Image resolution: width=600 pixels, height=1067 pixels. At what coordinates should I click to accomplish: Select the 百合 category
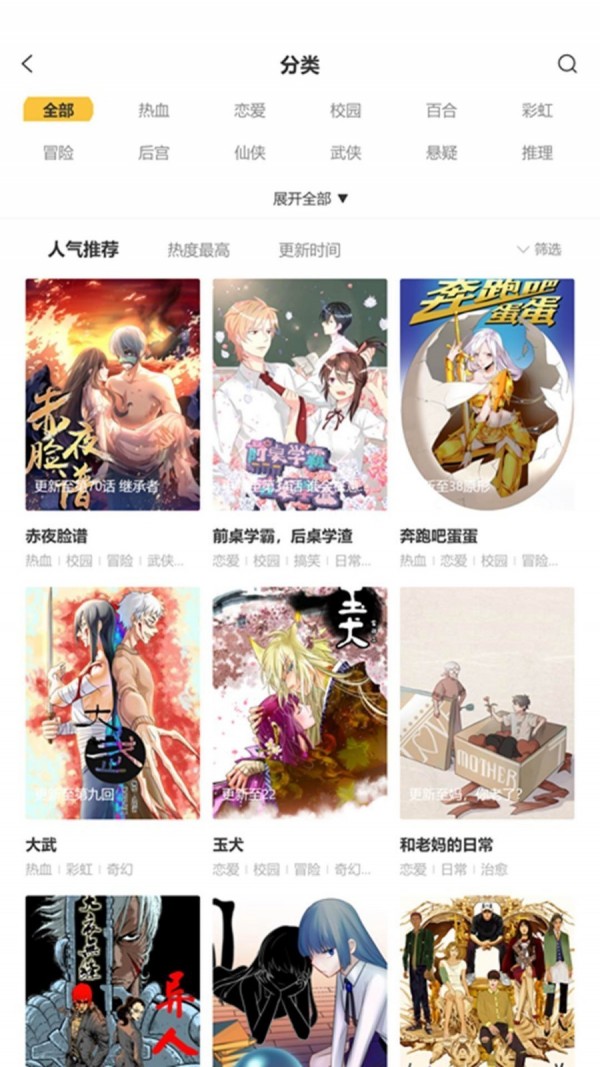click(x=441, y=111)
